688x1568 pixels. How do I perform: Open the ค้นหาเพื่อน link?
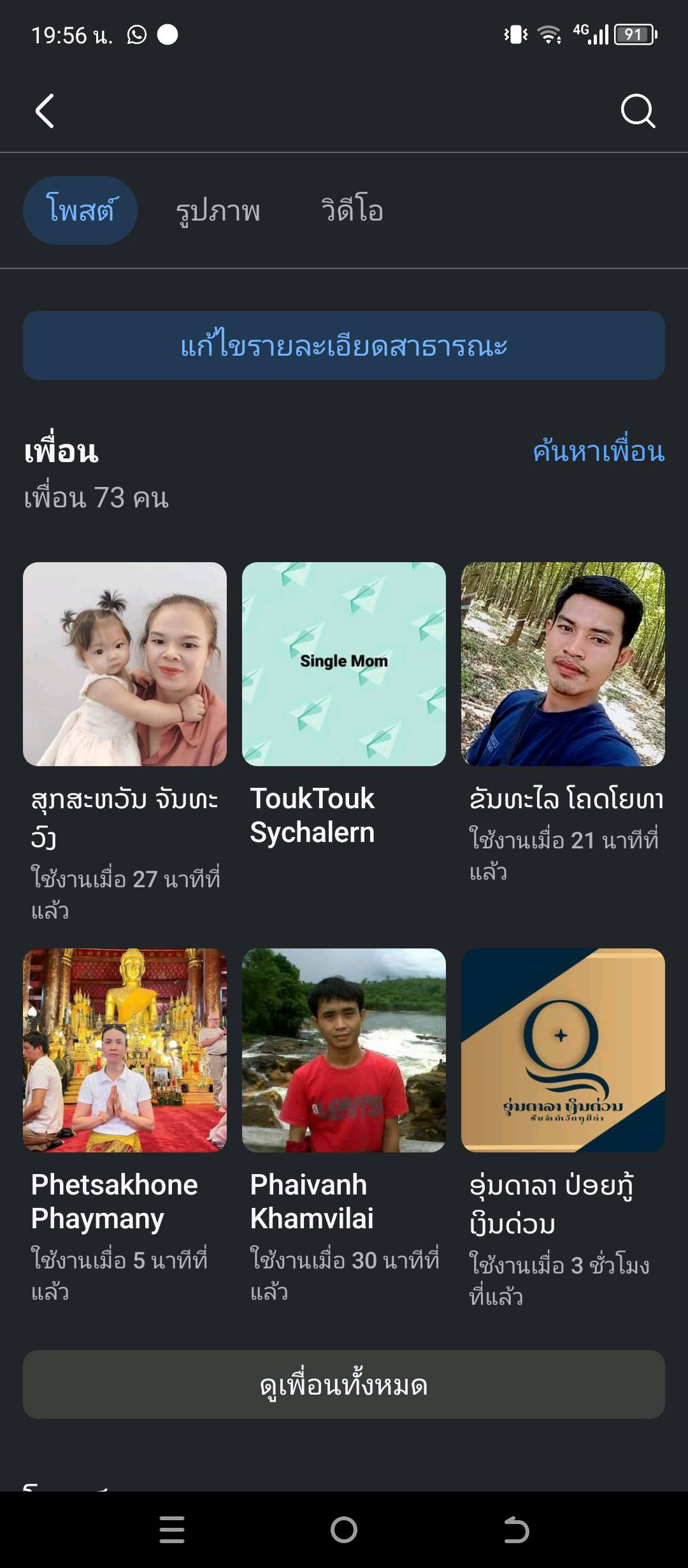[598, 451]
